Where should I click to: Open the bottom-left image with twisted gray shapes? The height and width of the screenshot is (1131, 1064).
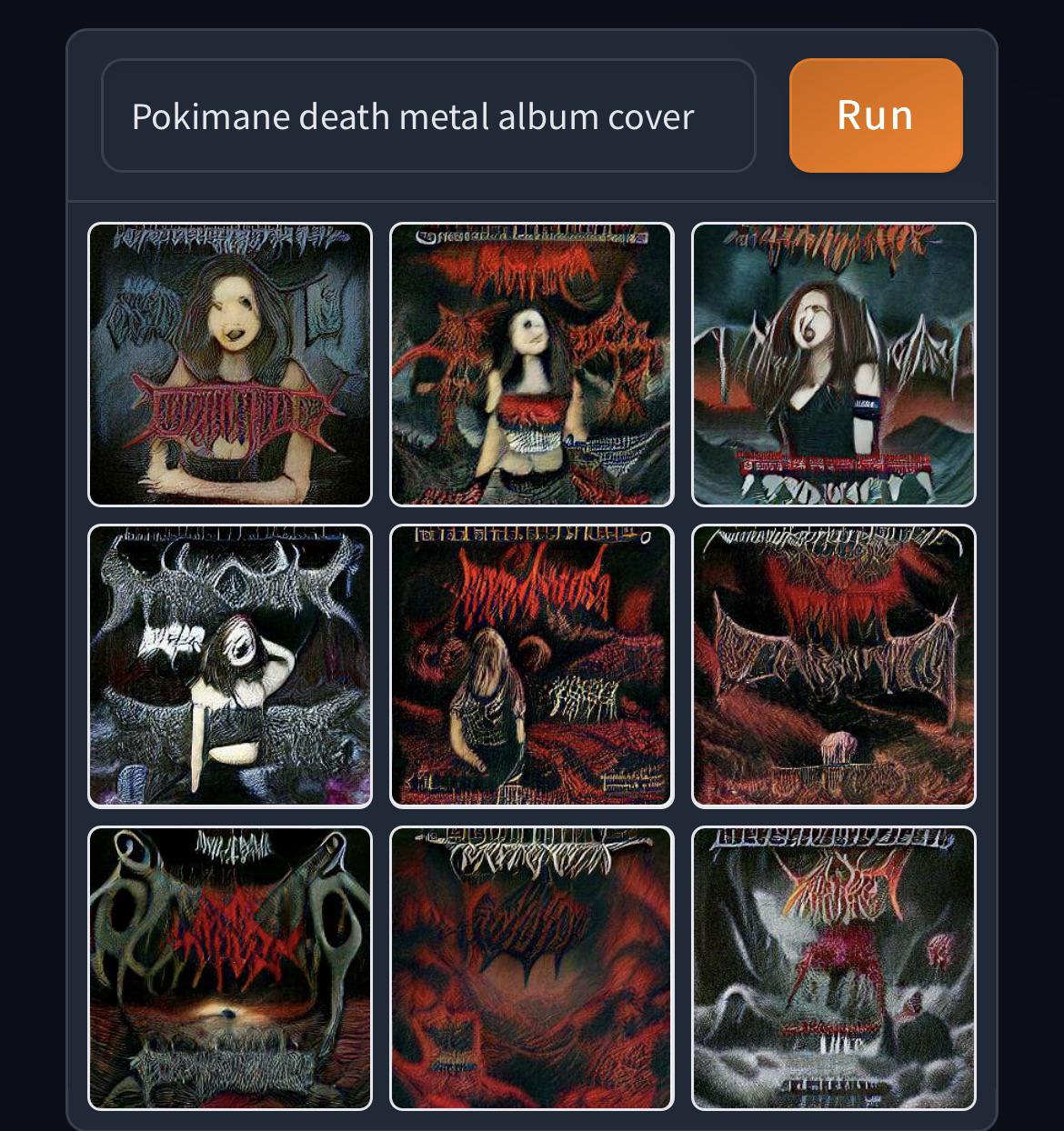(x=230, y=967)
